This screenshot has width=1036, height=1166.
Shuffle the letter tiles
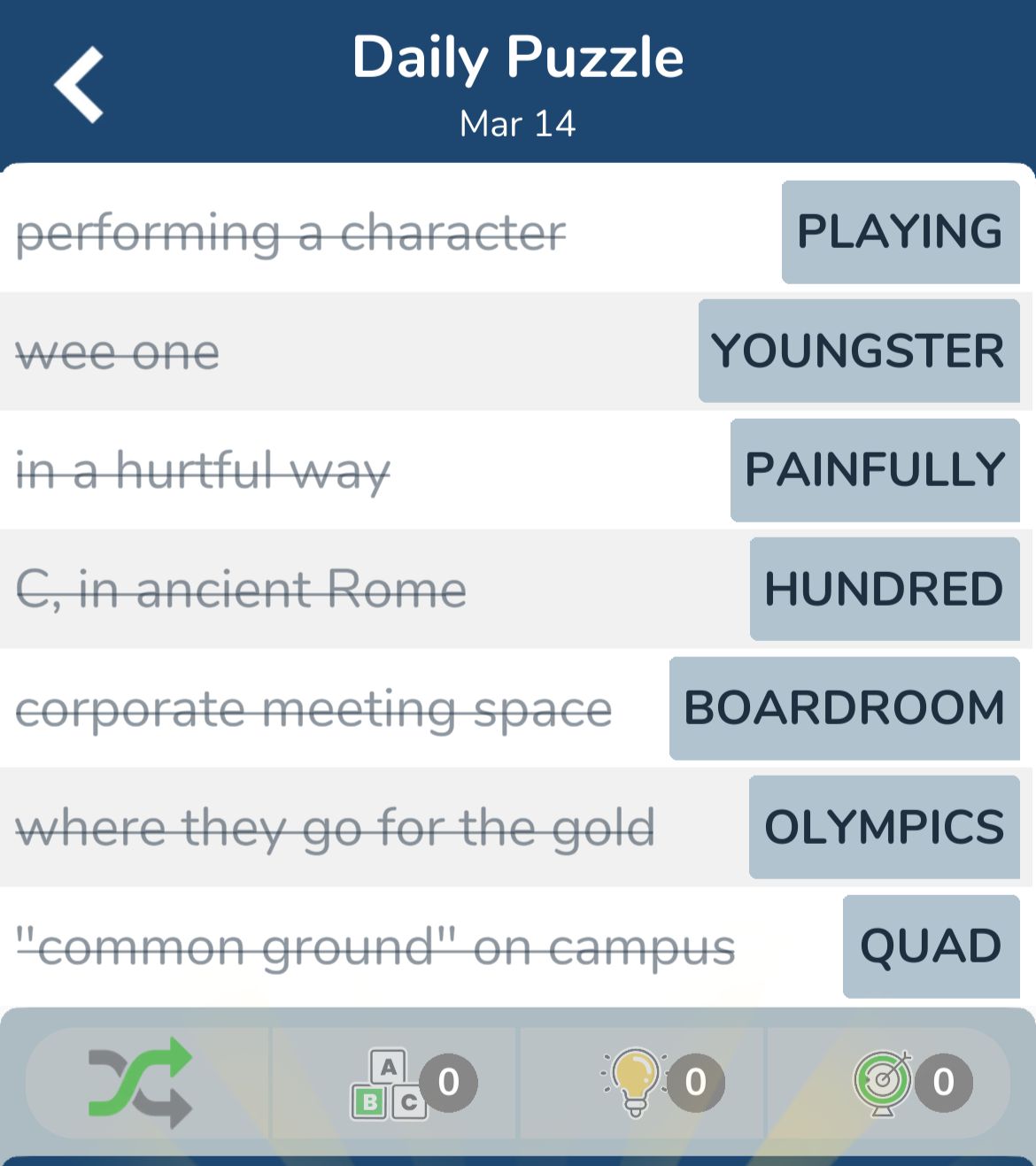[x=142, y=1082]
